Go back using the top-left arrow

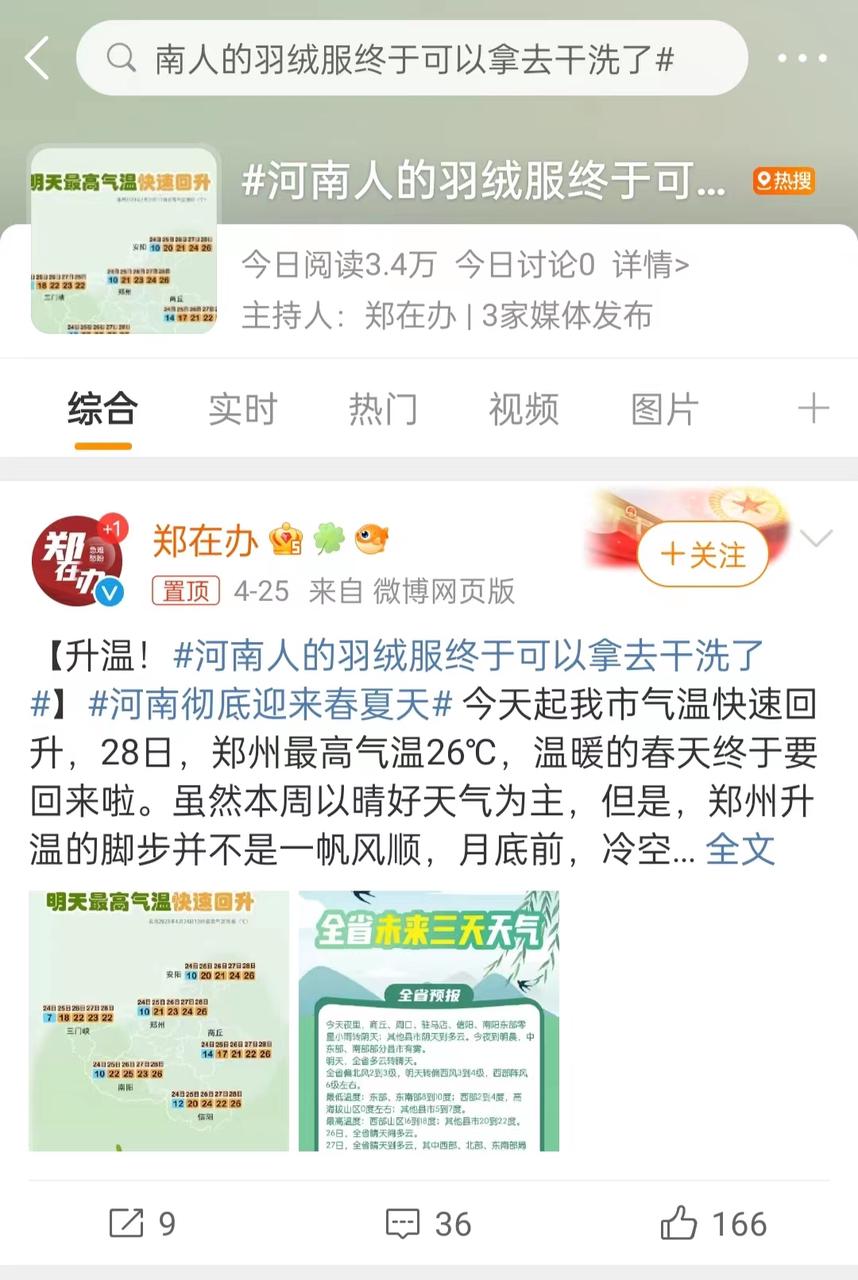[x=38, y=59]
